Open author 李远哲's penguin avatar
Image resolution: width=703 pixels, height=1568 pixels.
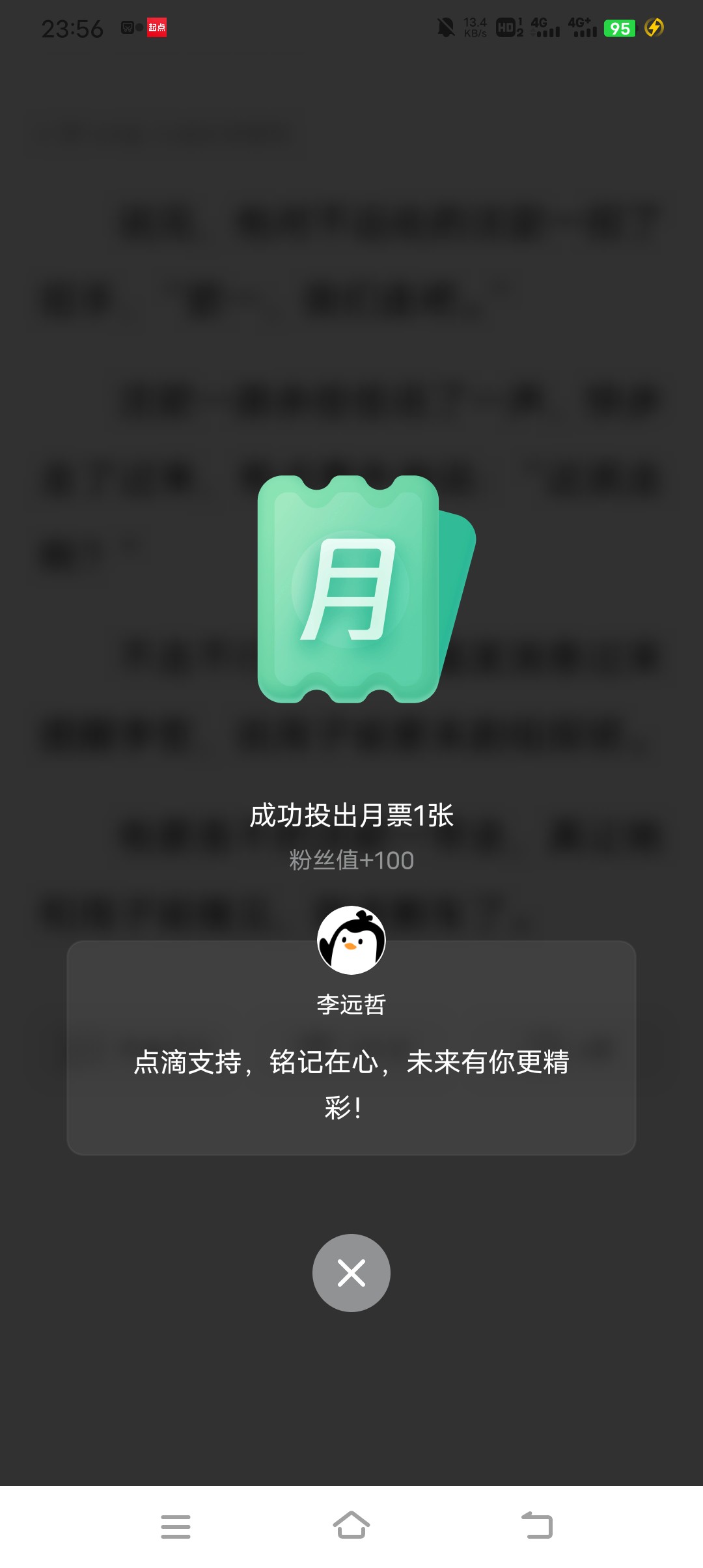351,940
